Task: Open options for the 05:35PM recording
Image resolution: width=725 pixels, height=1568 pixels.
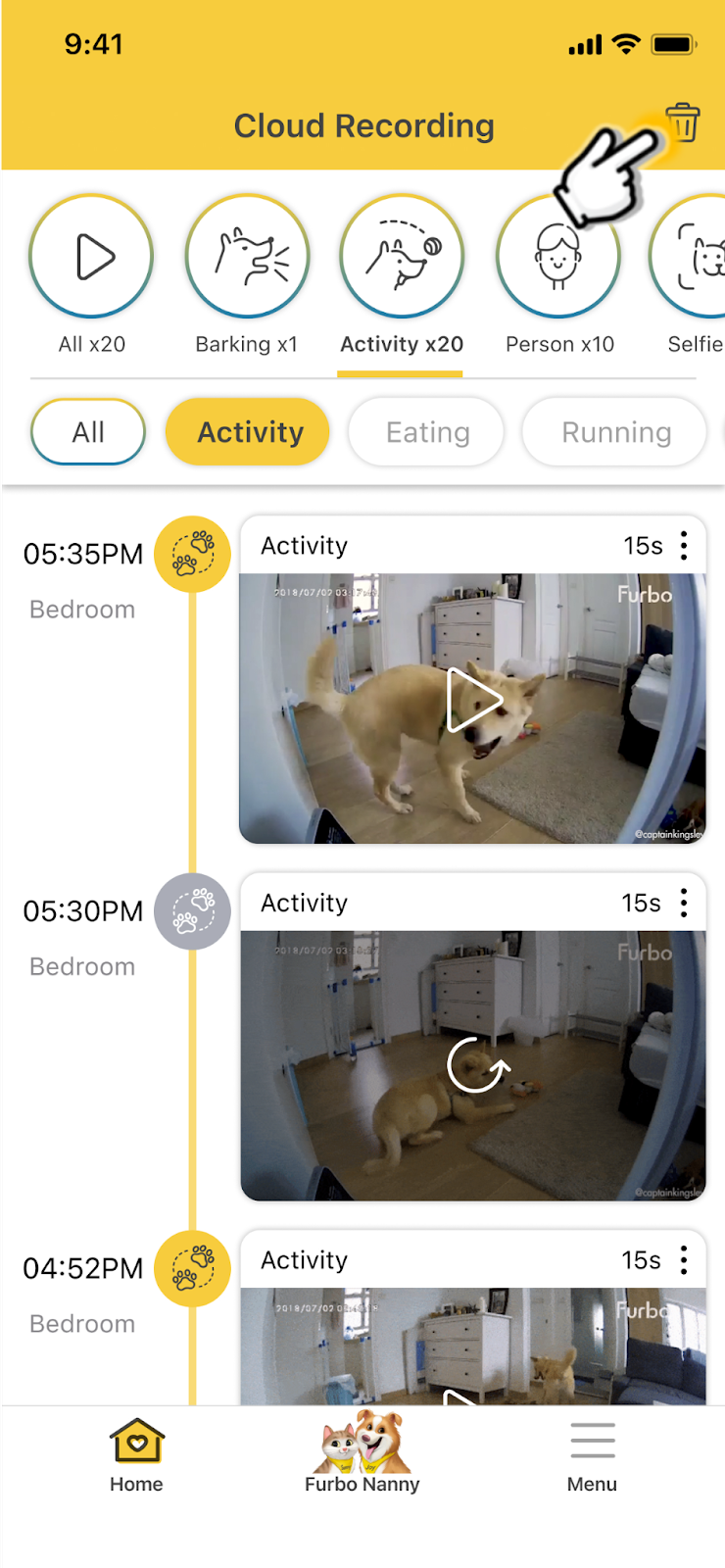Action: [684, 546]
